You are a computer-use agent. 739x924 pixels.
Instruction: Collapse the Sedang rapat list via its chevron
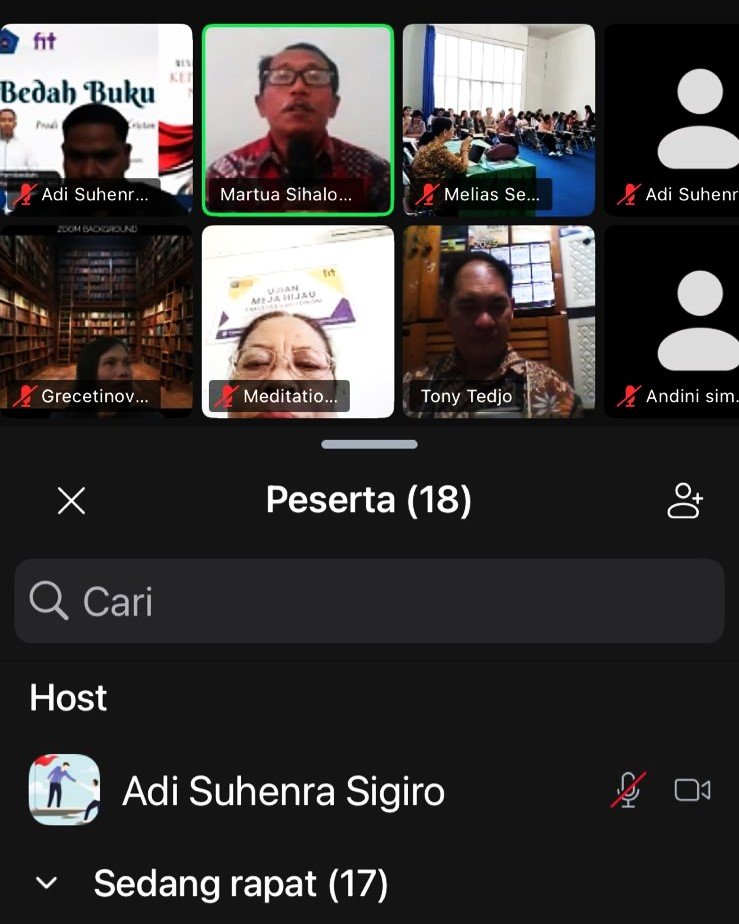45,884
